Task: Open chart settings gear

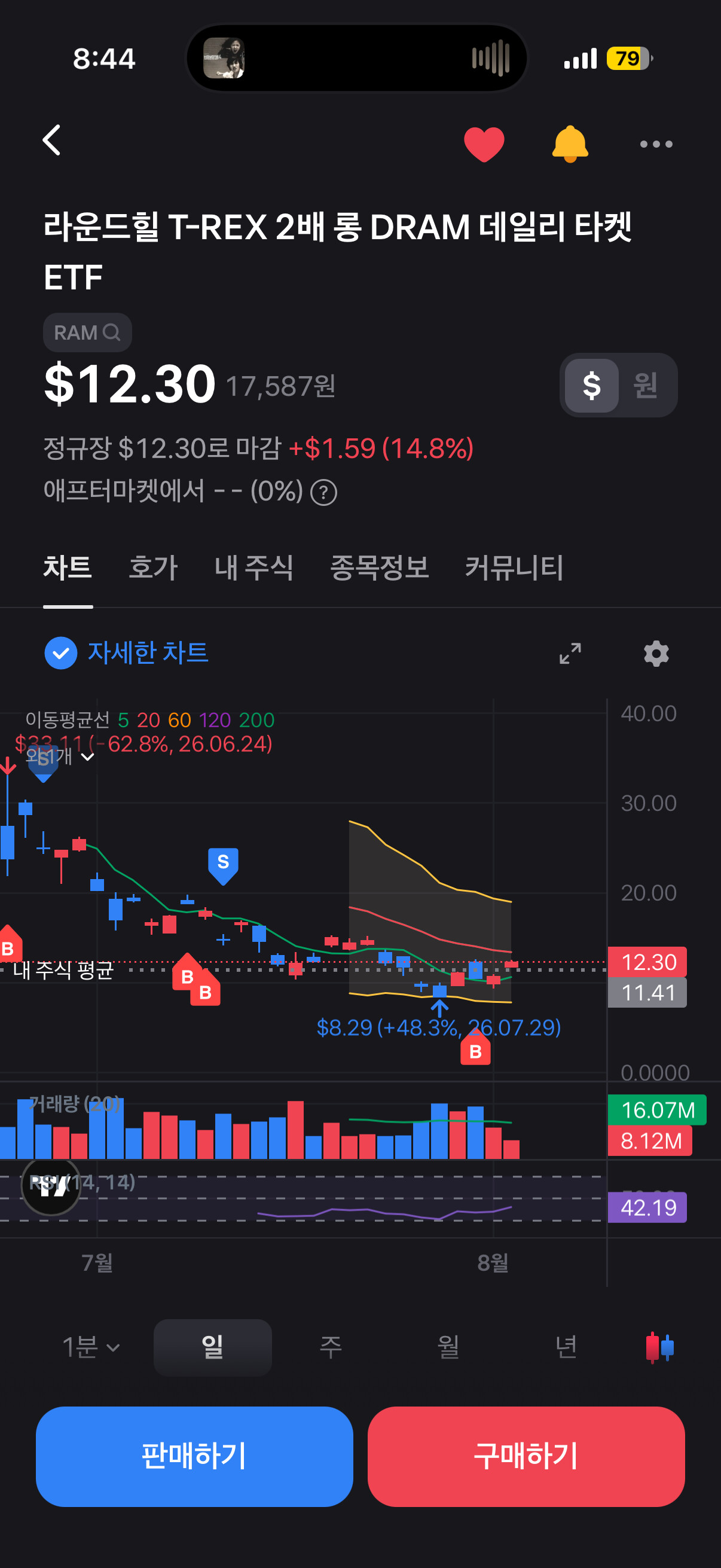Action: (x=656, y=653)
